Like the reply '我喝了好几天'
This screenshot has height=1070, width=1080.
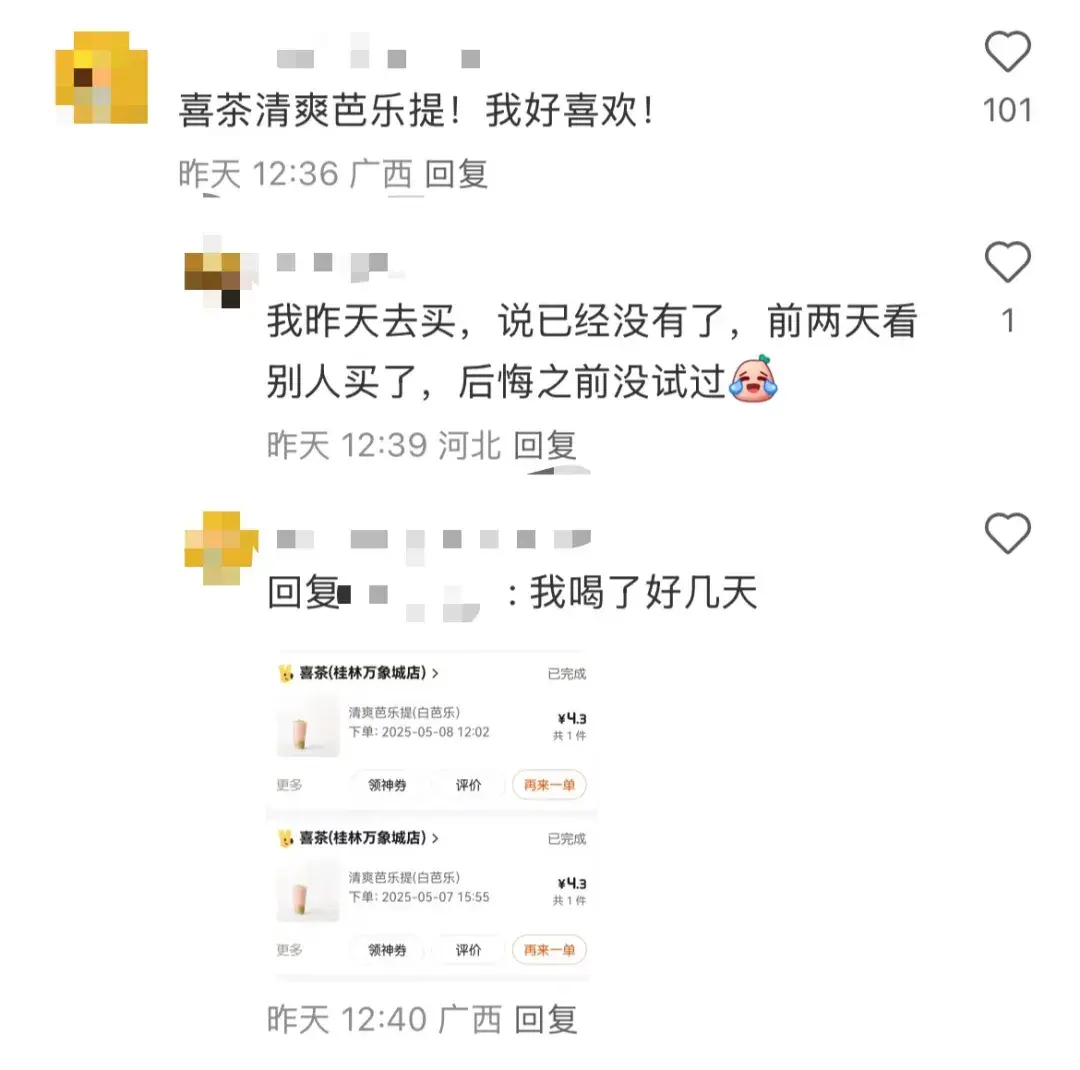click(x=1007, y=533)
